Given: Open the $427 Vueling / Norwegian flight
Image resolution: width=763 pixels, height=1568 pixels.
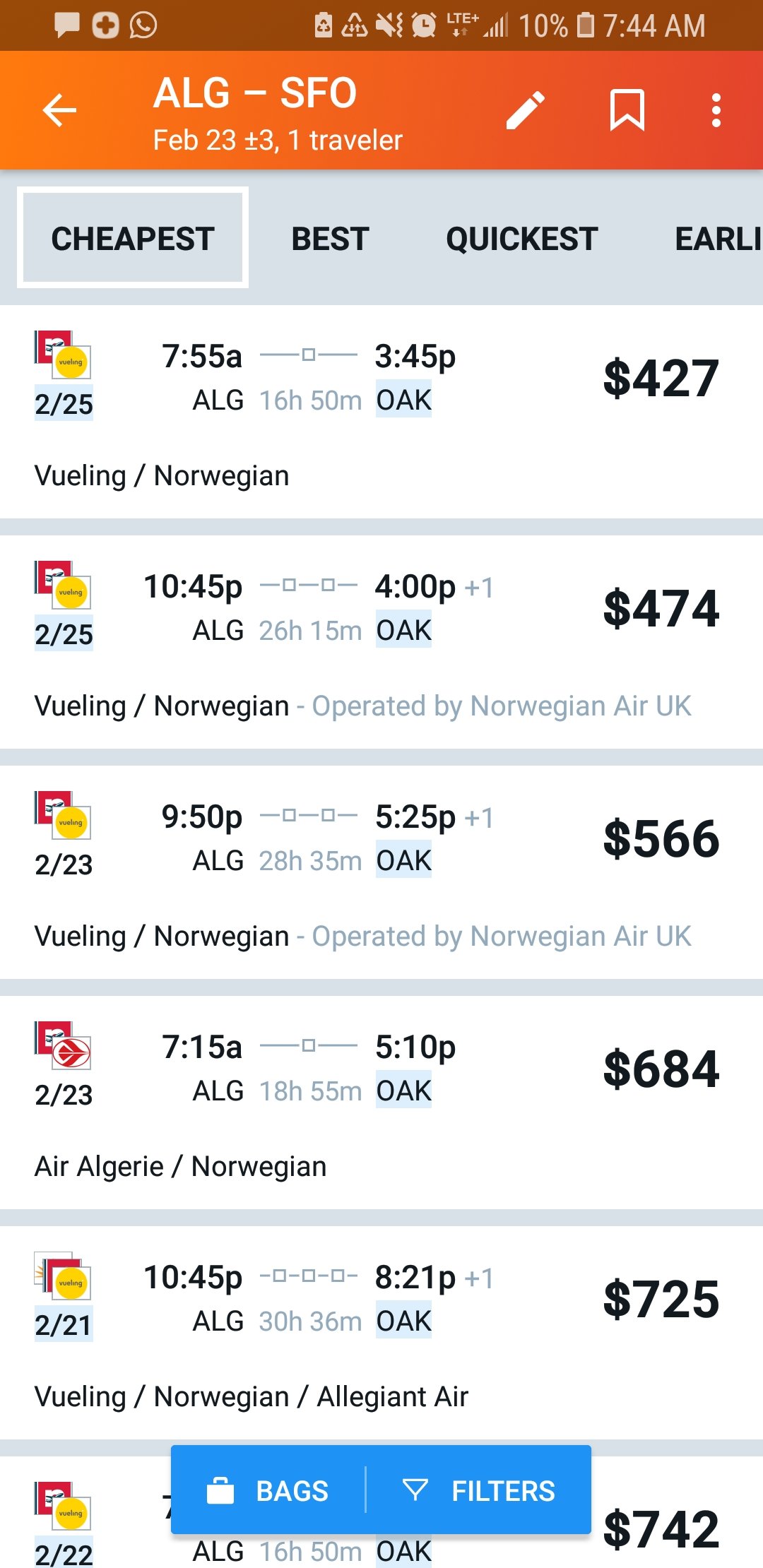Looking at the screenshot, I should click(x=381, y=412).
